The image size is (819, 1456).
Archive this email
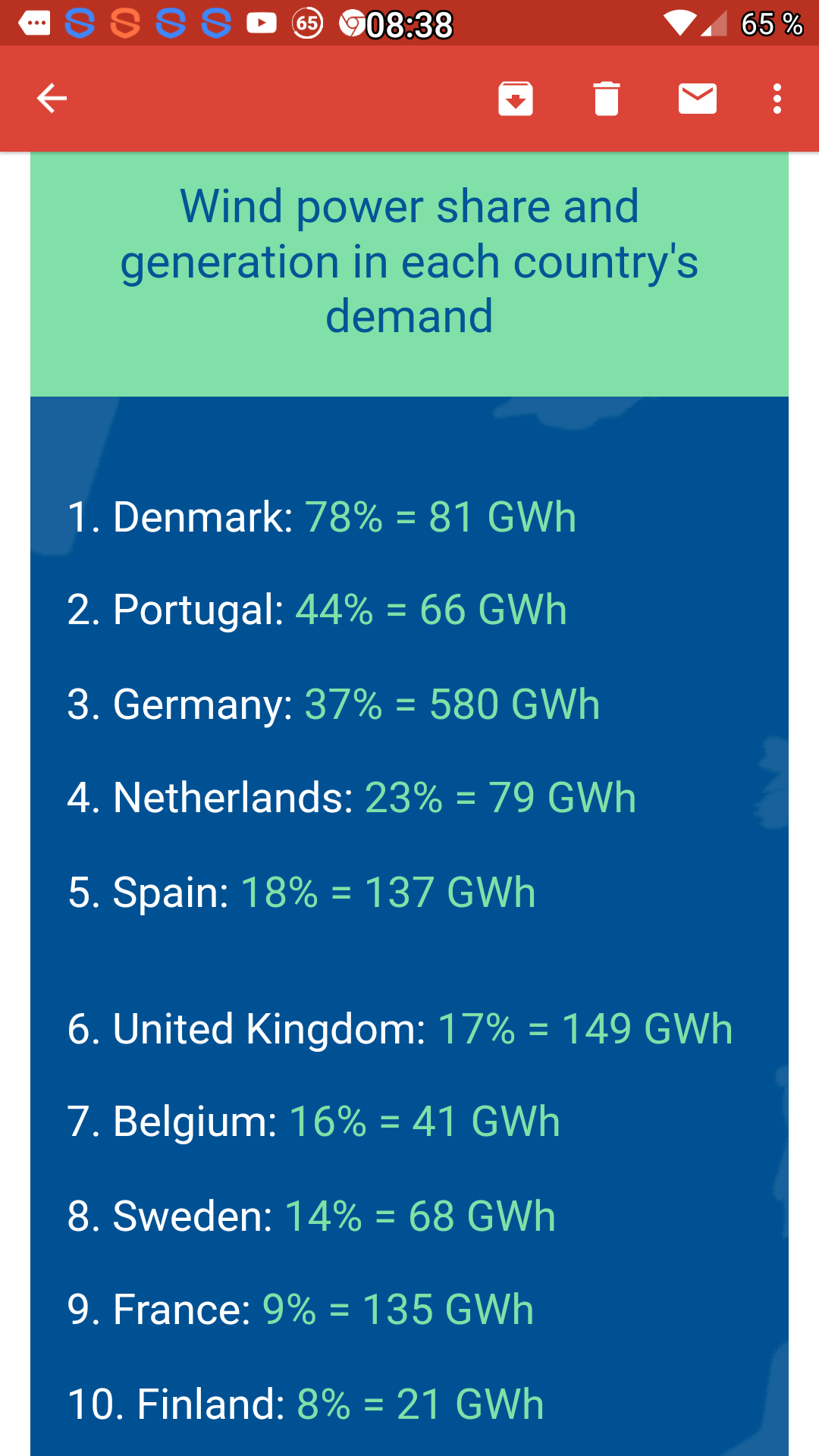tap(516, 99)
